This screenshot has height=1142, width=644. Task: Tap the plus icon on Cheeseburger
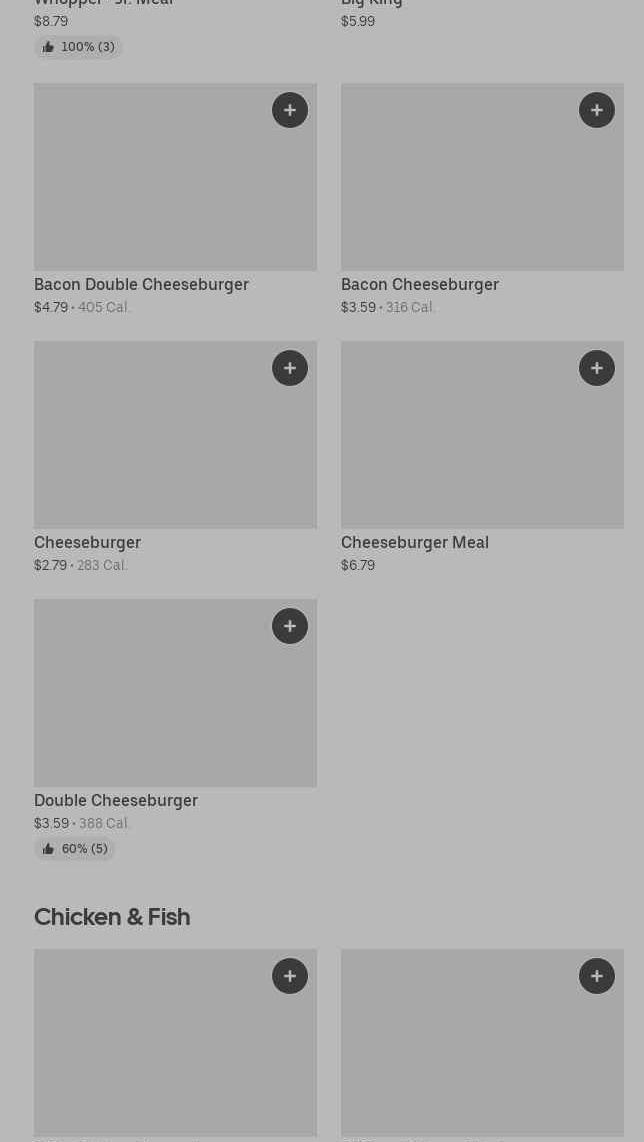point(290,368)
